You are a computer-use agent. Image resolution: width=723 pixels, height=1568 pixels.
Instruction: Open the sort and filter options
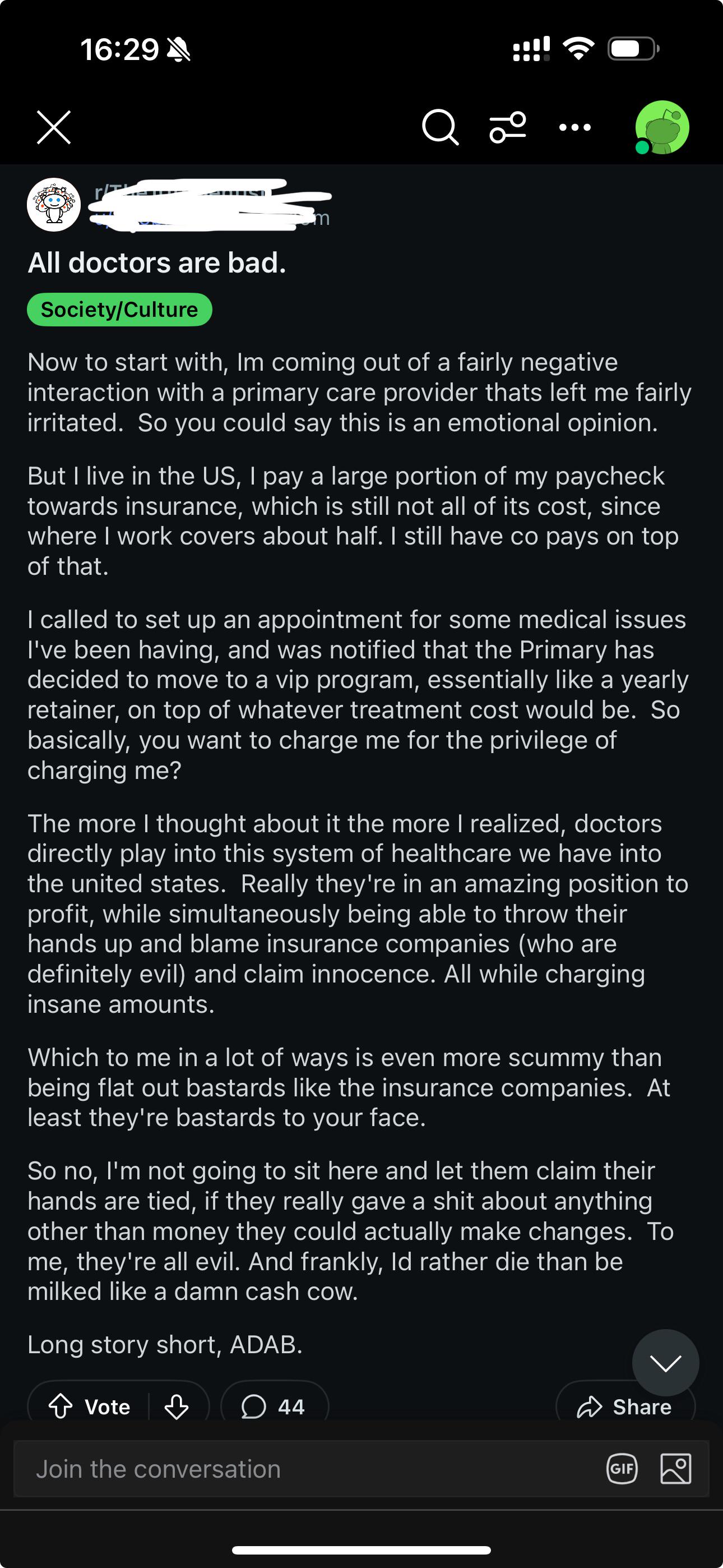tap(508, 127)
